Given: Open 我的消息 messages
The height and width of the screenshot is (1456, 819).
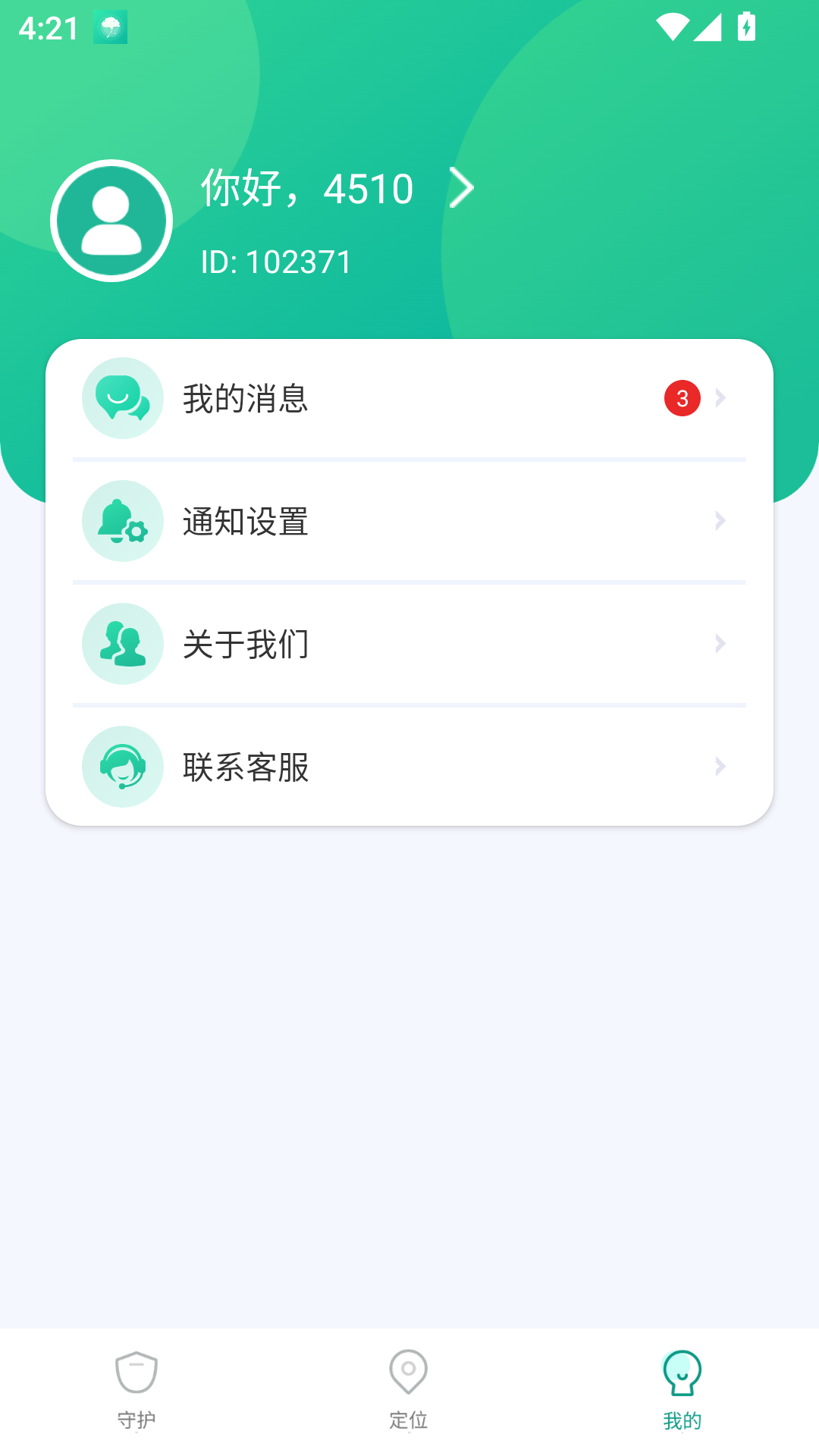Looking at the screenshot, I should point(409,399).
